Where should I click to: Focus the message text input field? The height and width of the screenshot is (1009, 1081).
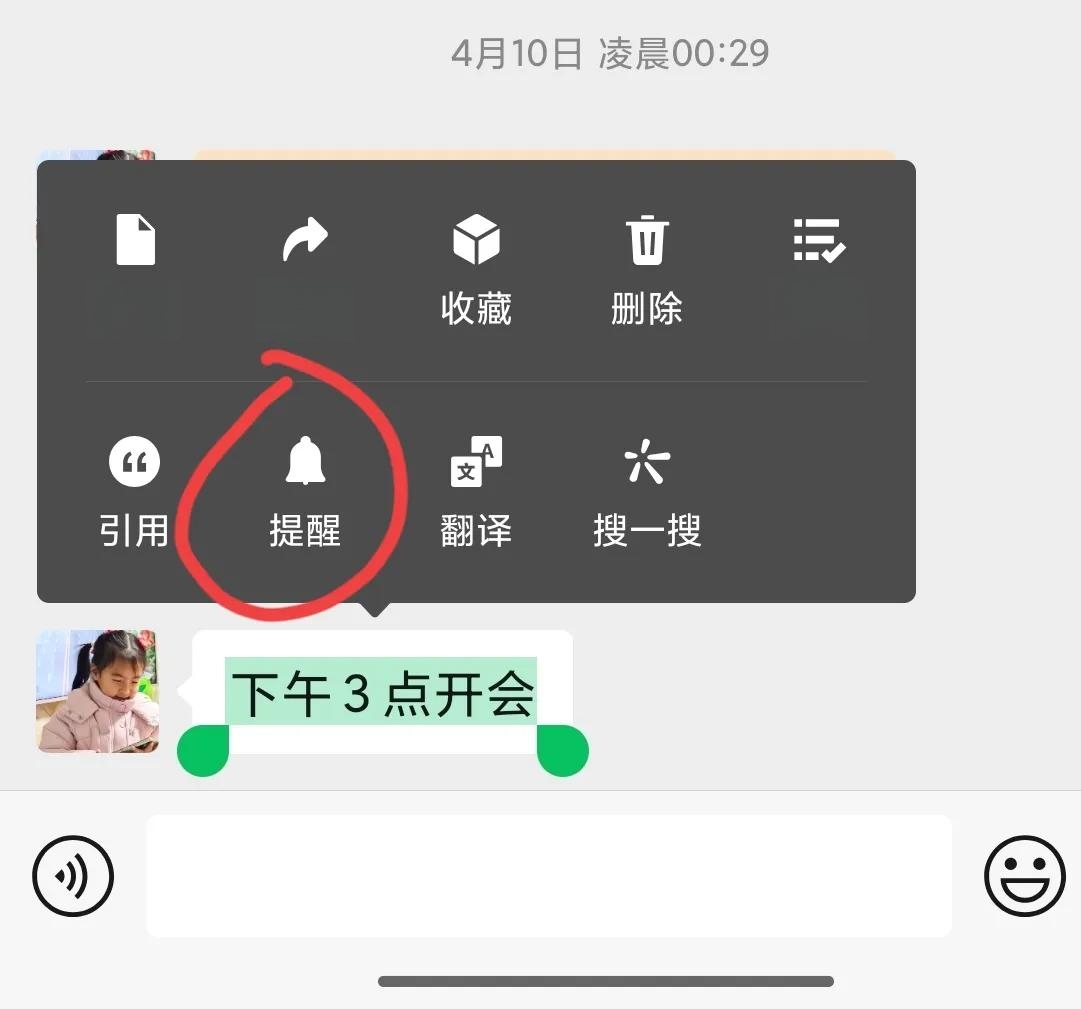(548, 876)
